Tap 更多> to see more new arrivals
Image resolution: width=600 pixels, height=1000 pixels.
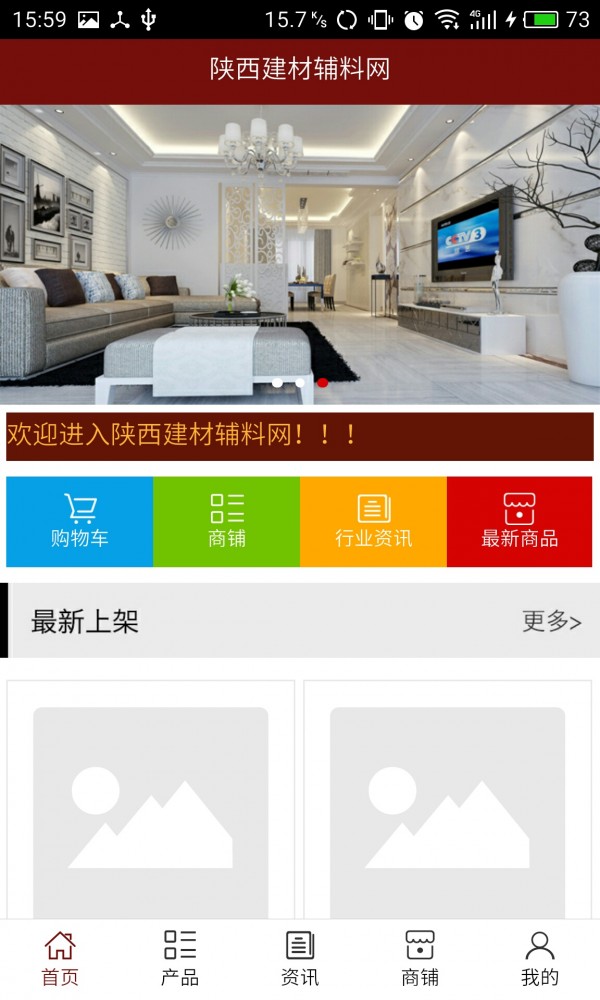(x=551, y=621)
